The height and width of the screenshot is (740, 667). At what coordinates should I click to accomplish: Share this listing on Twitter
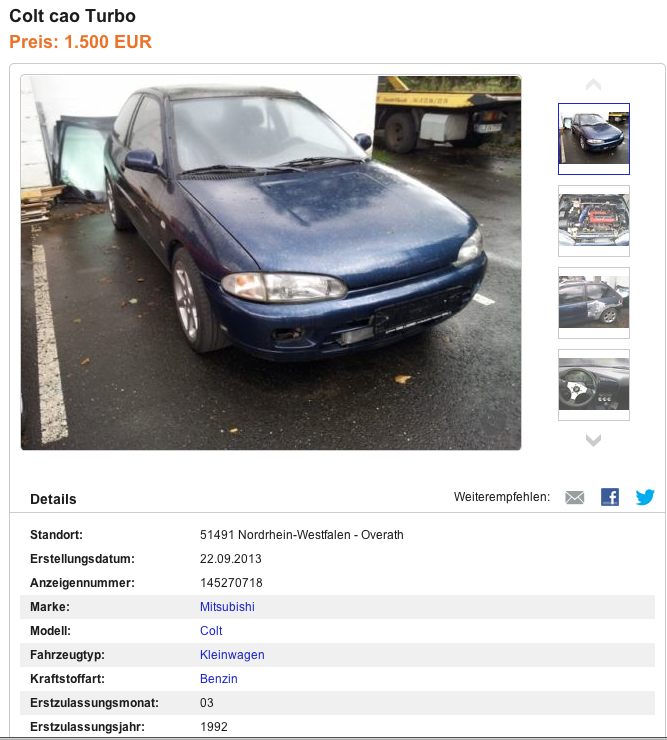point(645,497)
